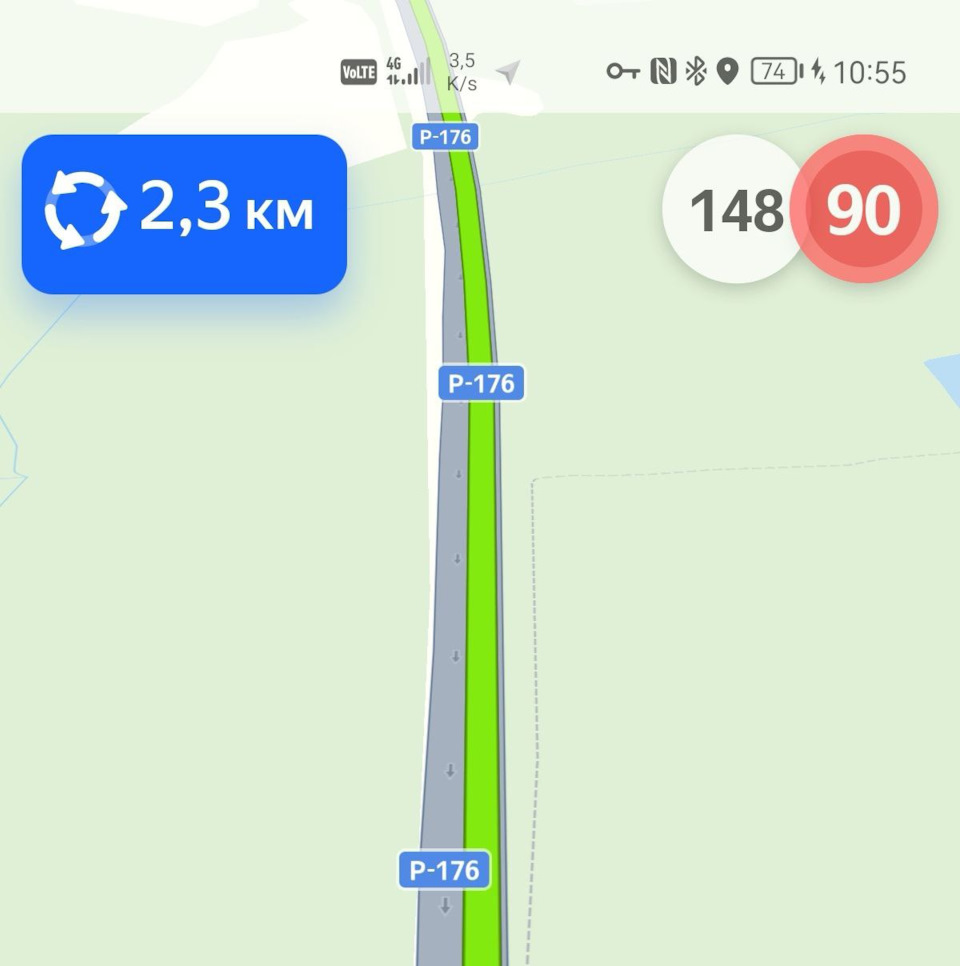Viewport: 960px width, 966px height.
Task: Tap the bottom Р-176 road shield
Action: pyautogui.click(x=442, y=870)
